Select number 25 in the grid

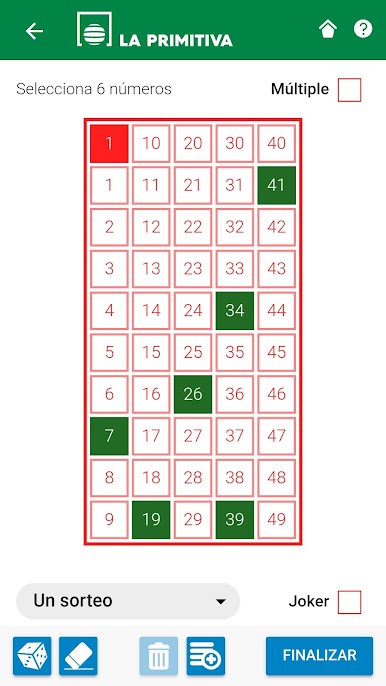point(193,353)
